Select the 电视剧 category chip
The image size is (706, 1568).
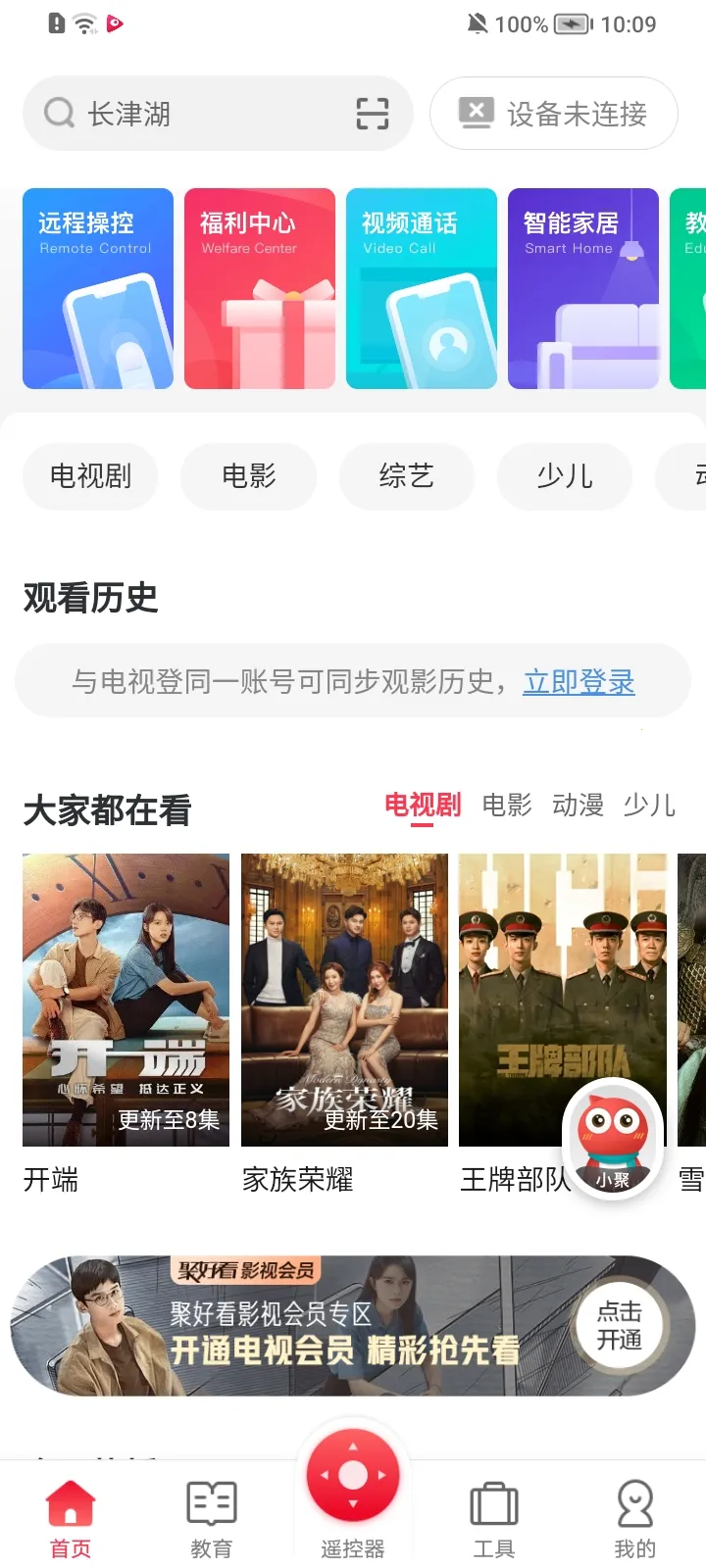coord(90,476)
